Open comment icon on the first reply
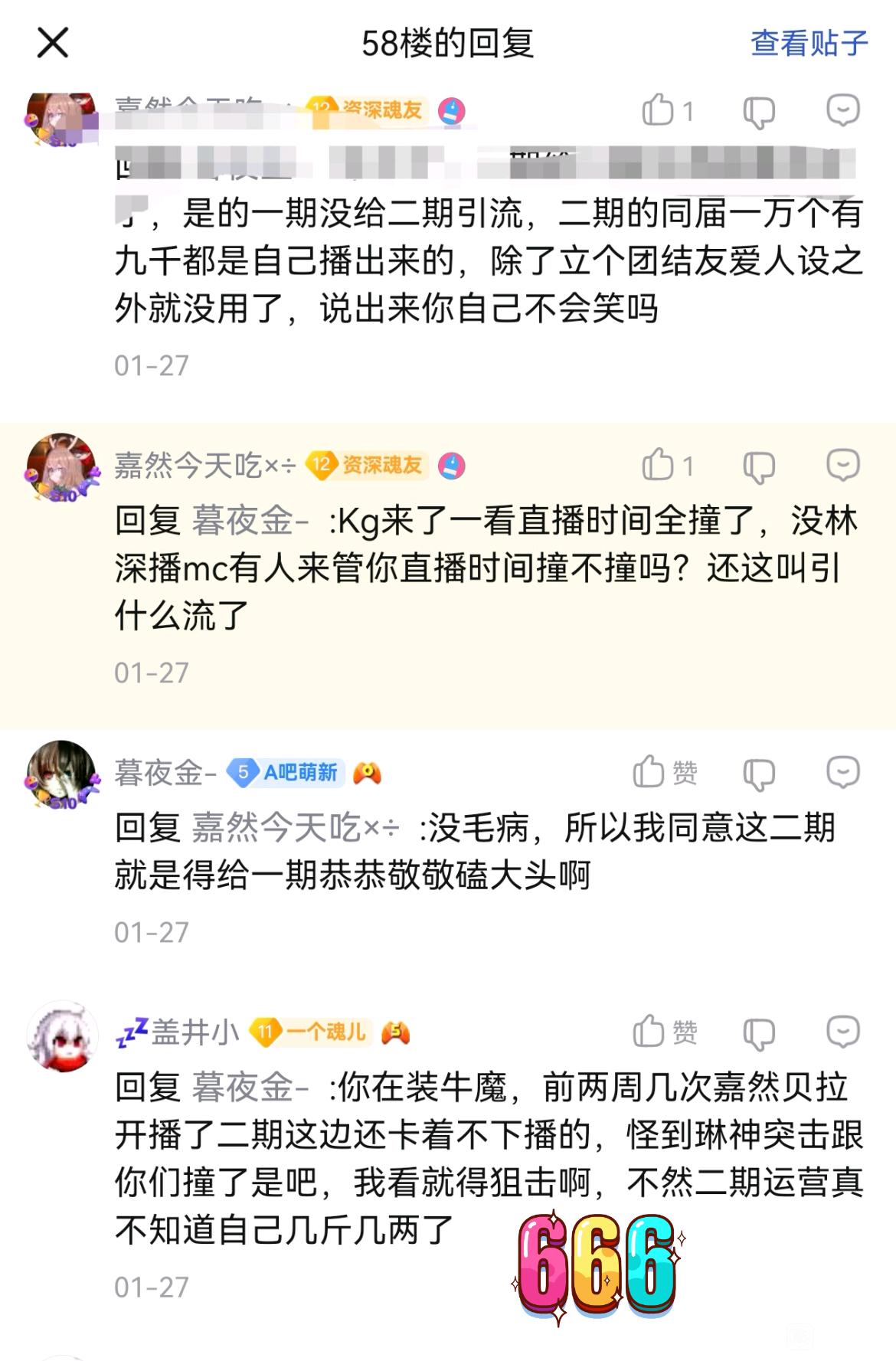This screenshot has width=896, height=1361. pyautogui.click(x=842, y=111)
